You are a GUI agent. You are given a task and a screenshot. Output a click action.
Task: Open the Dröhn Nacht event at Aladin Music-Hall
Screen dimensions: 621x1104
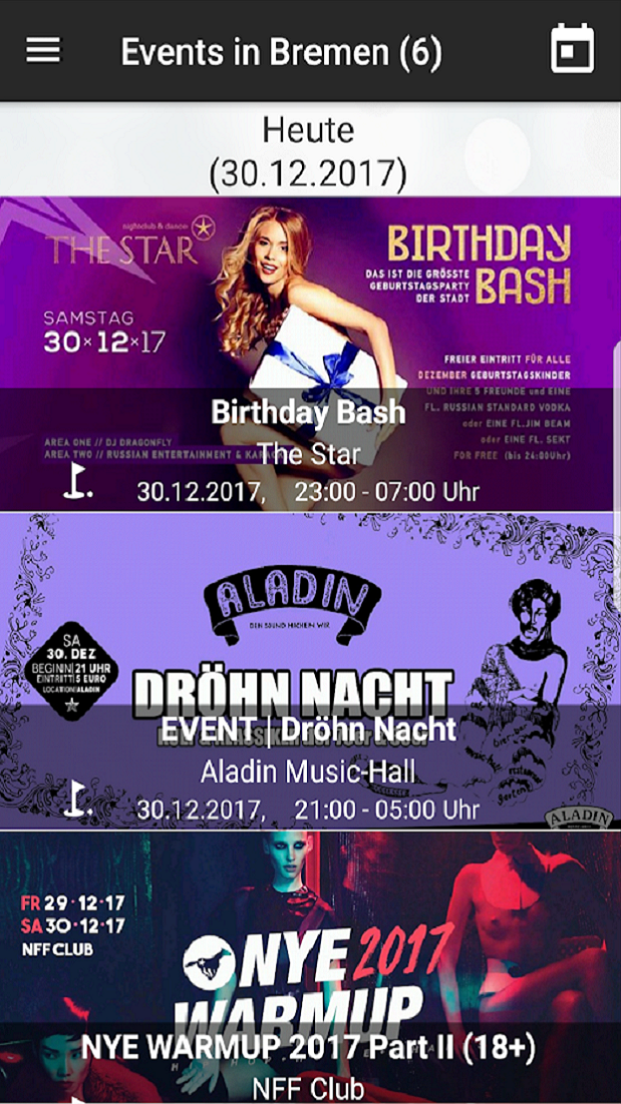tap(310, 670)
